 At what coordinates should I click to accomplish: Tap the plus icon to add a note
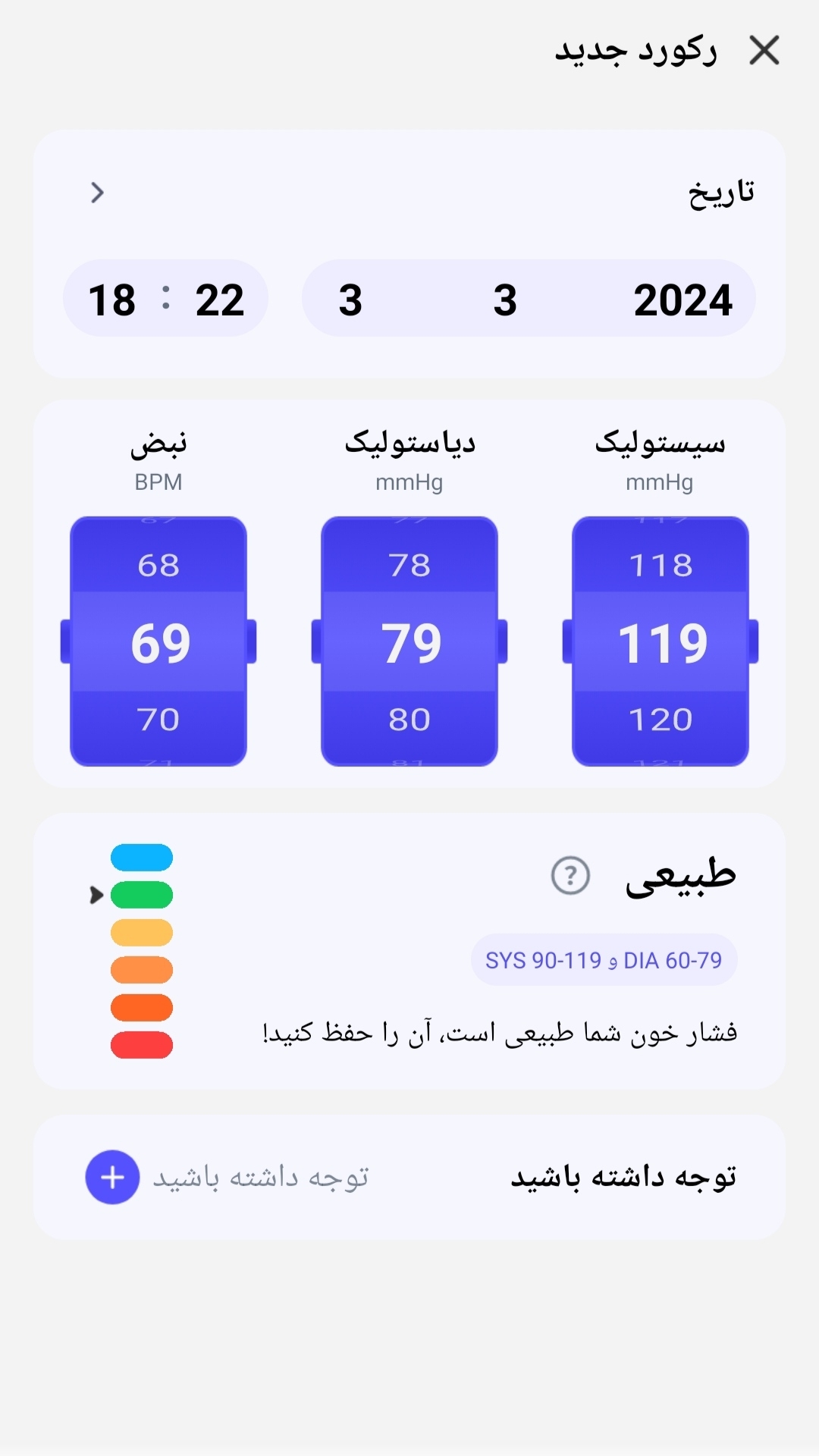tap(112, 1178)
